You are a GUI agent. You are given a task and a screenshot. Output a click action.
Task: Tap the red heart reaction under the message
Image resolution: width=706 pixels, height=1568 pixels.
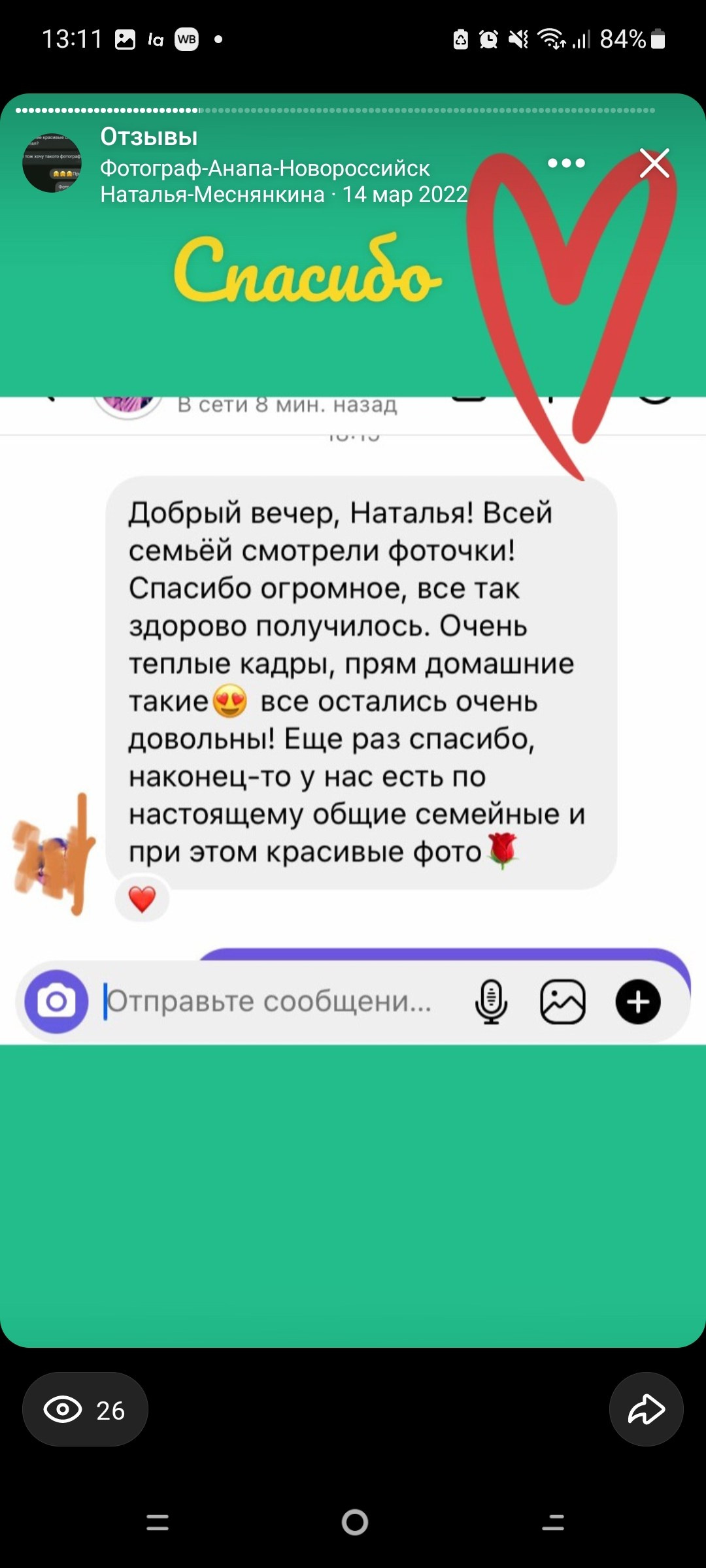pos(141,898)
